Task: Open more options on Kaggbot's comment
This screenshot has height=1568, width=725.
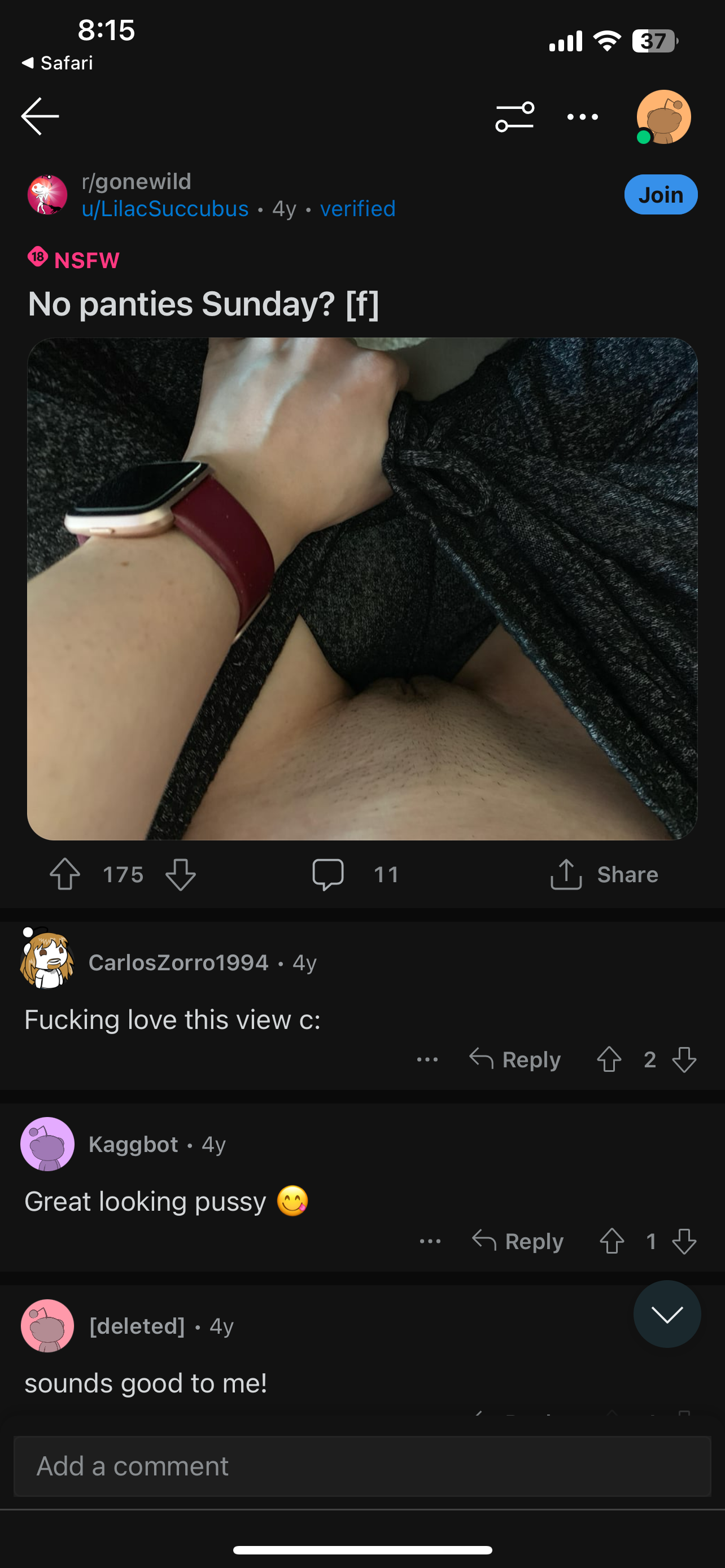Action: point(430,1241)
